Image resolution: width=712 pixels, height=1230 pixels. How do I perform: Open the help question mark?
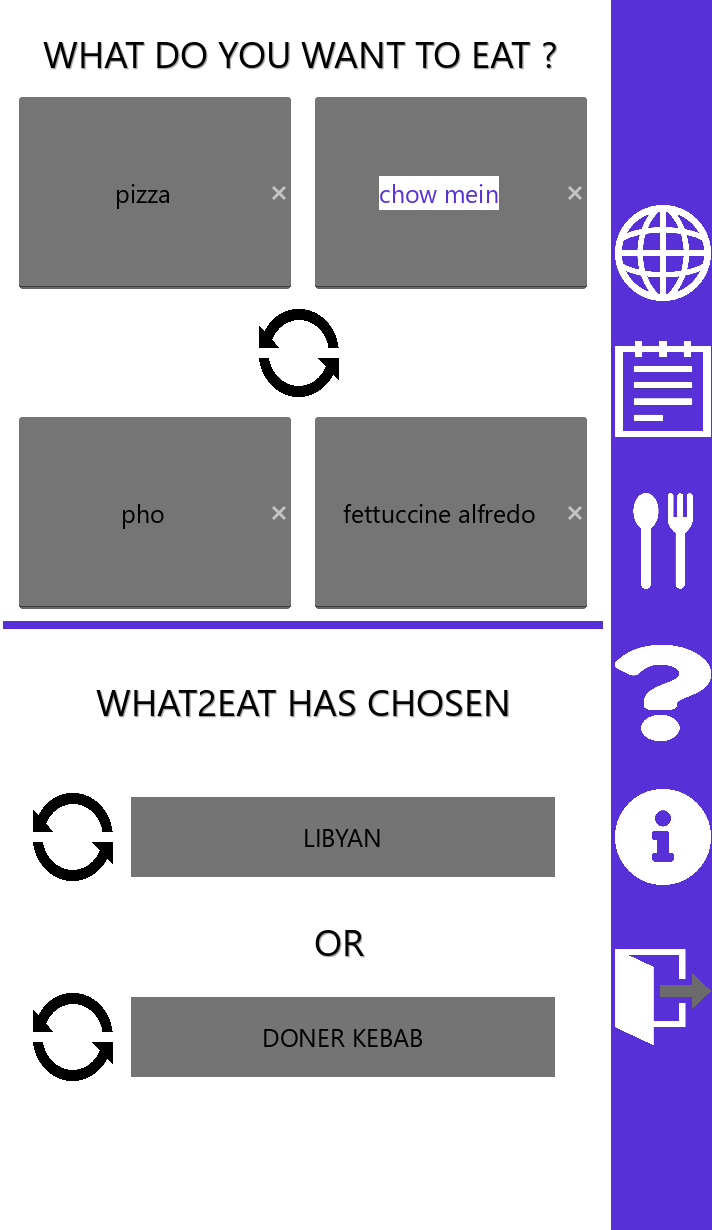pyautogui.click(x=662, y=692)
